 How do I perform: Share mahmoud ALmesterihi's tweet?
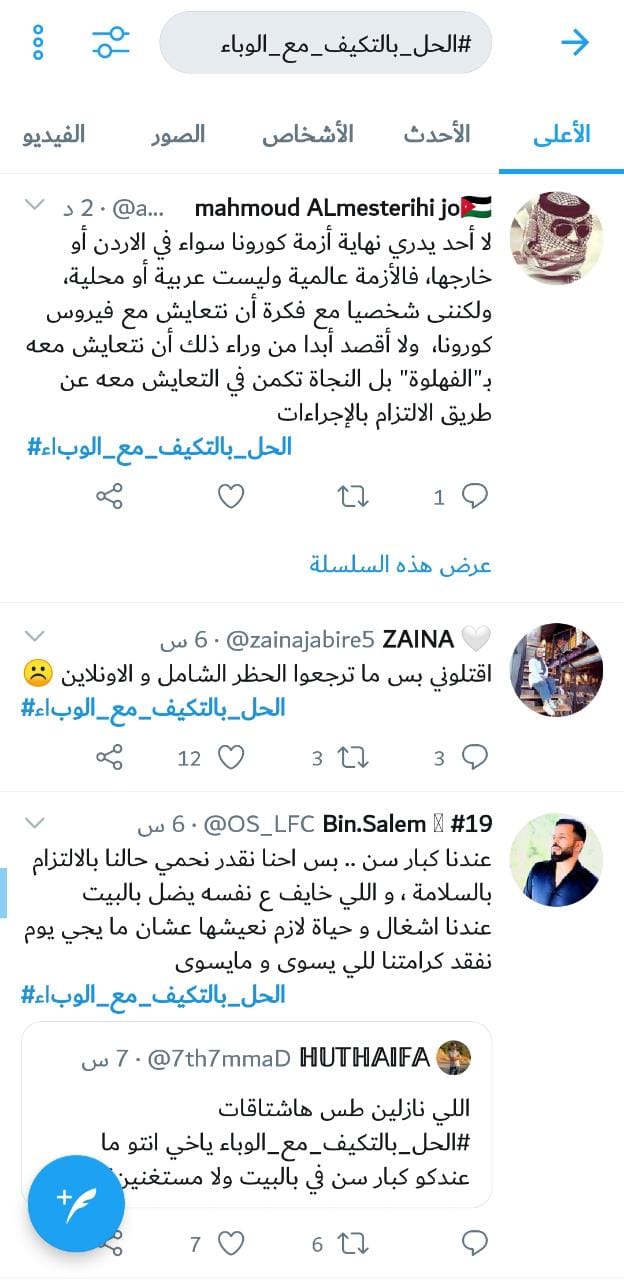point(109,496)
